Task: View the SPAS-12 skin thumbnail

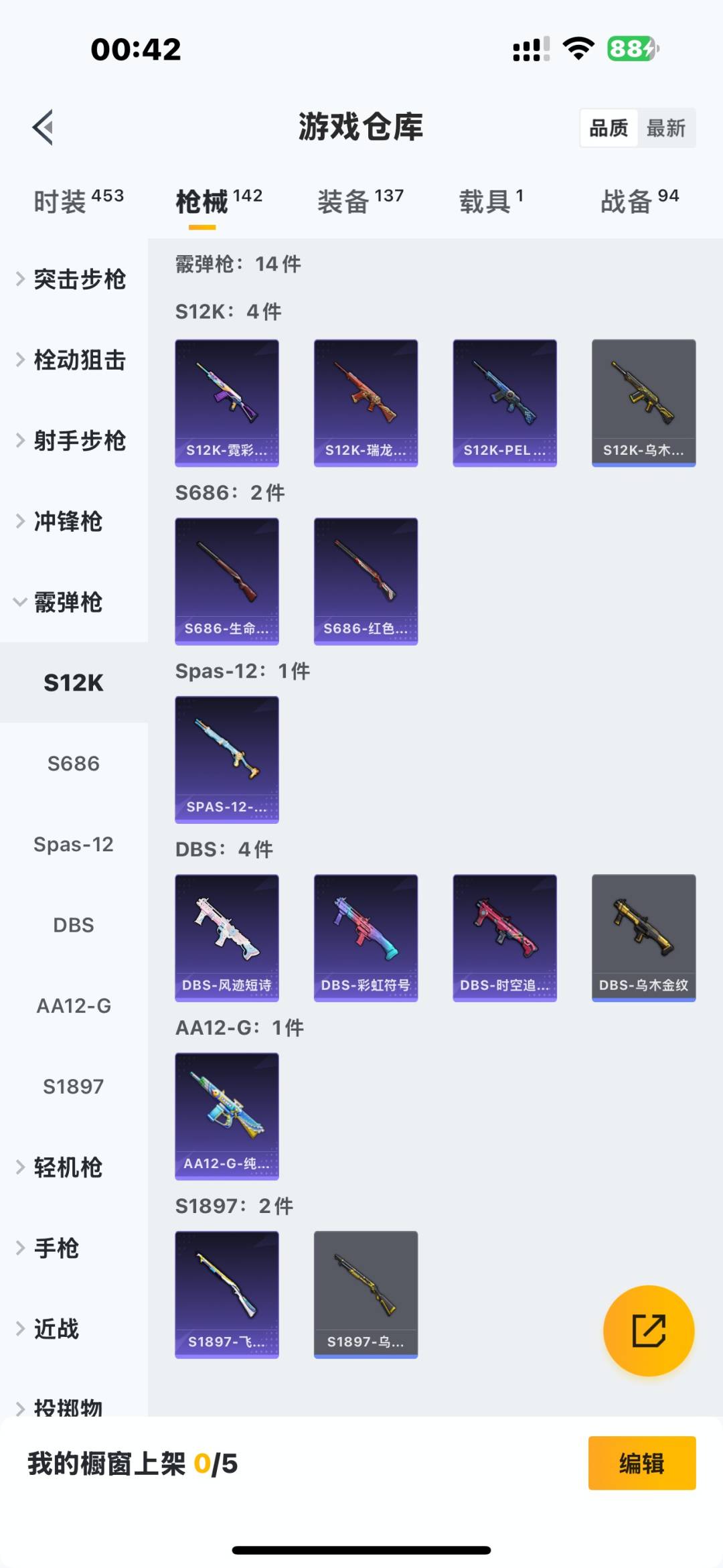Action: point(227,759)
